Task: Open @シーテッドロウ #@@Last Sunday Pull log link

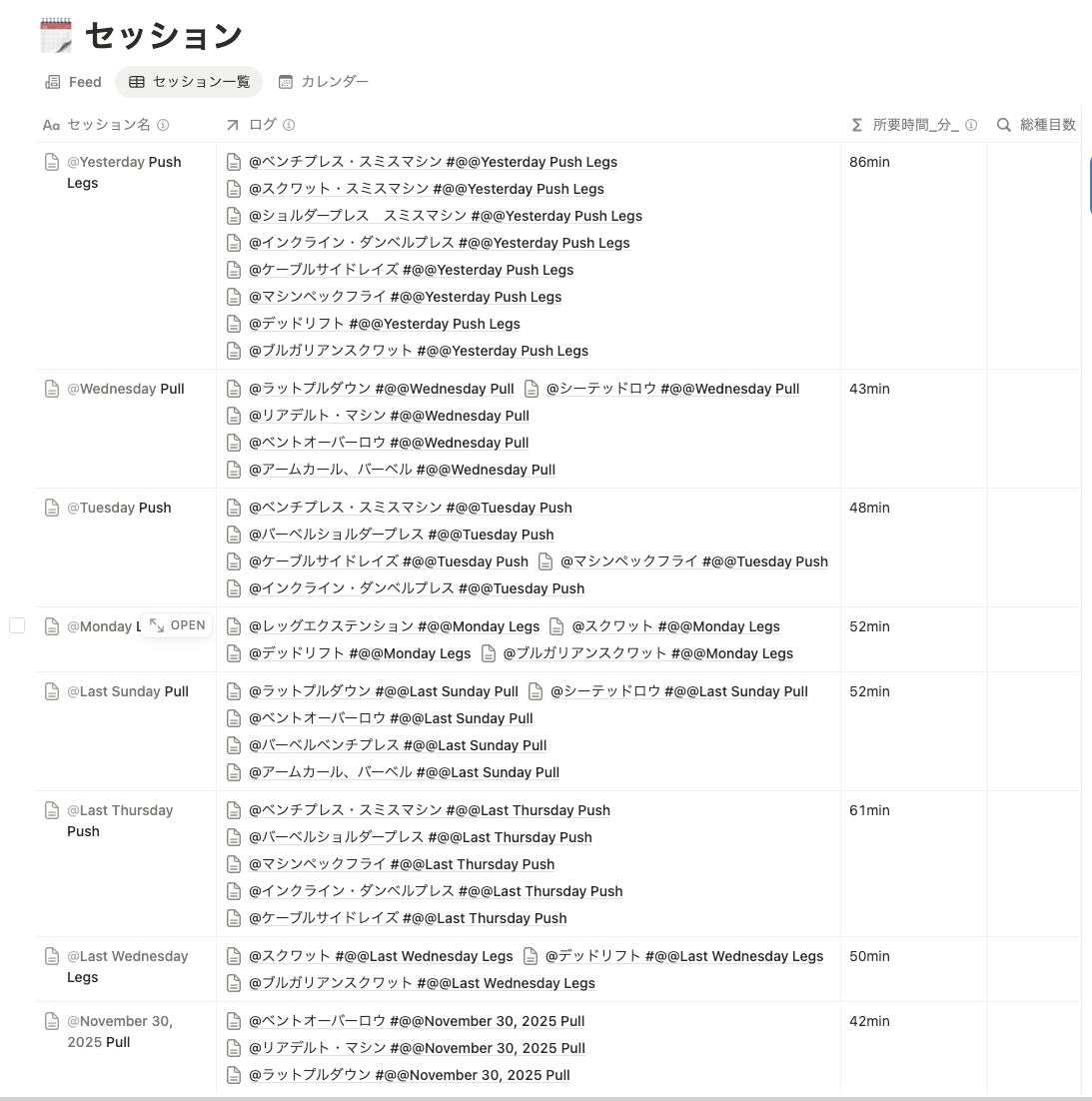Action: (x=678, y=691)
